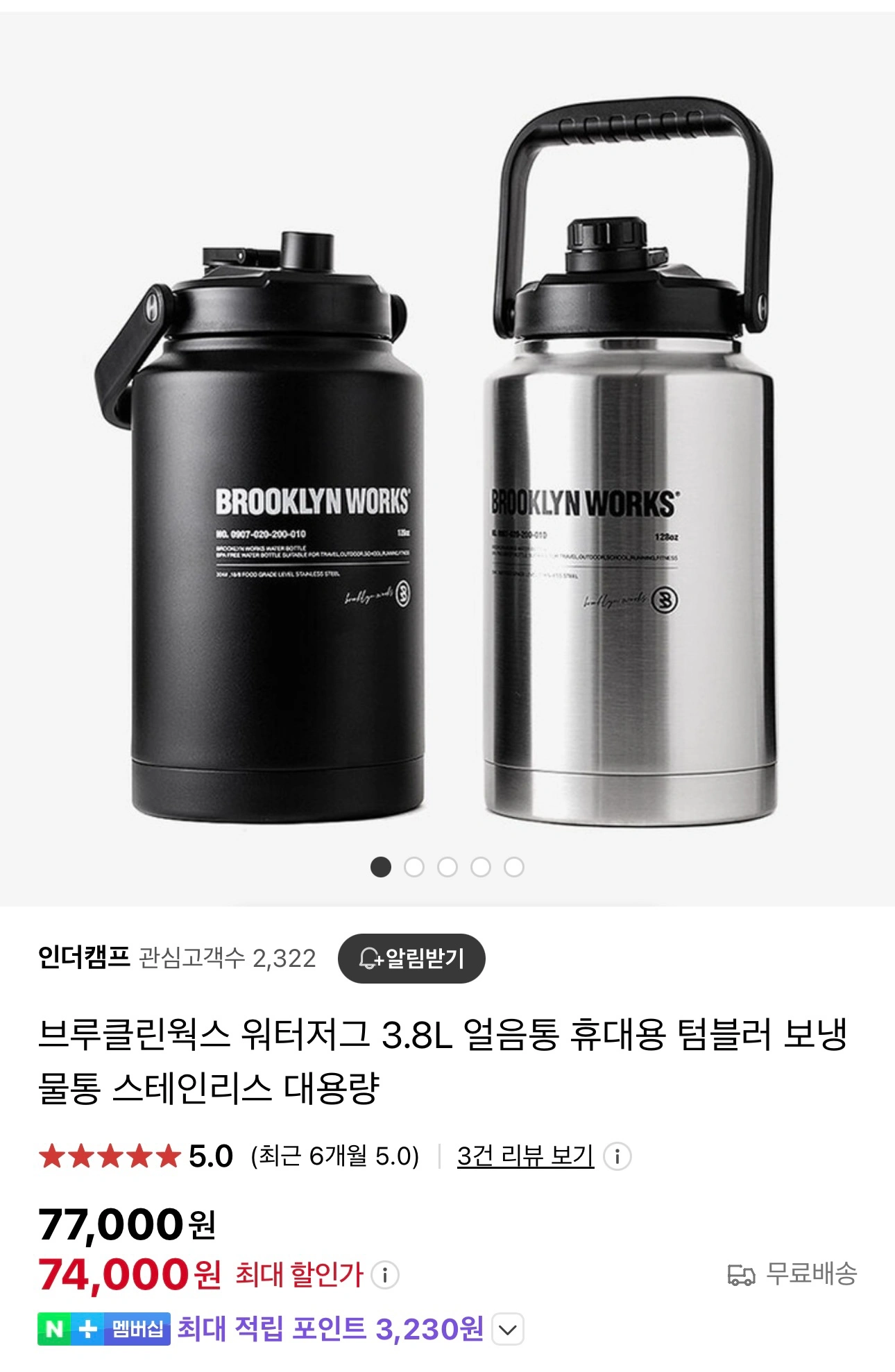Open the info icon next to reviews

pos(617,1156)
